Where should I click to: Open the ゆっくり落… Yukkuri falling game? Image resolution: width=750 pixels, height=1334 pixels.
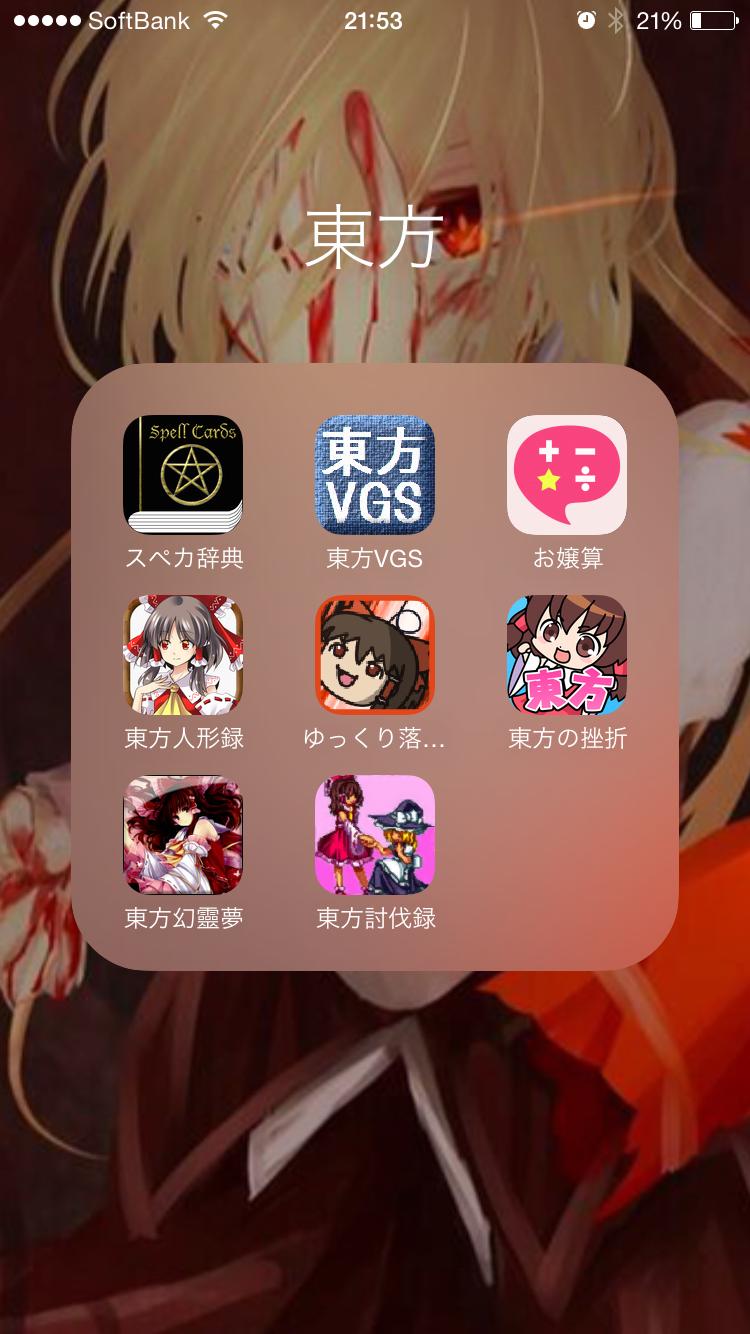(375, 654)
